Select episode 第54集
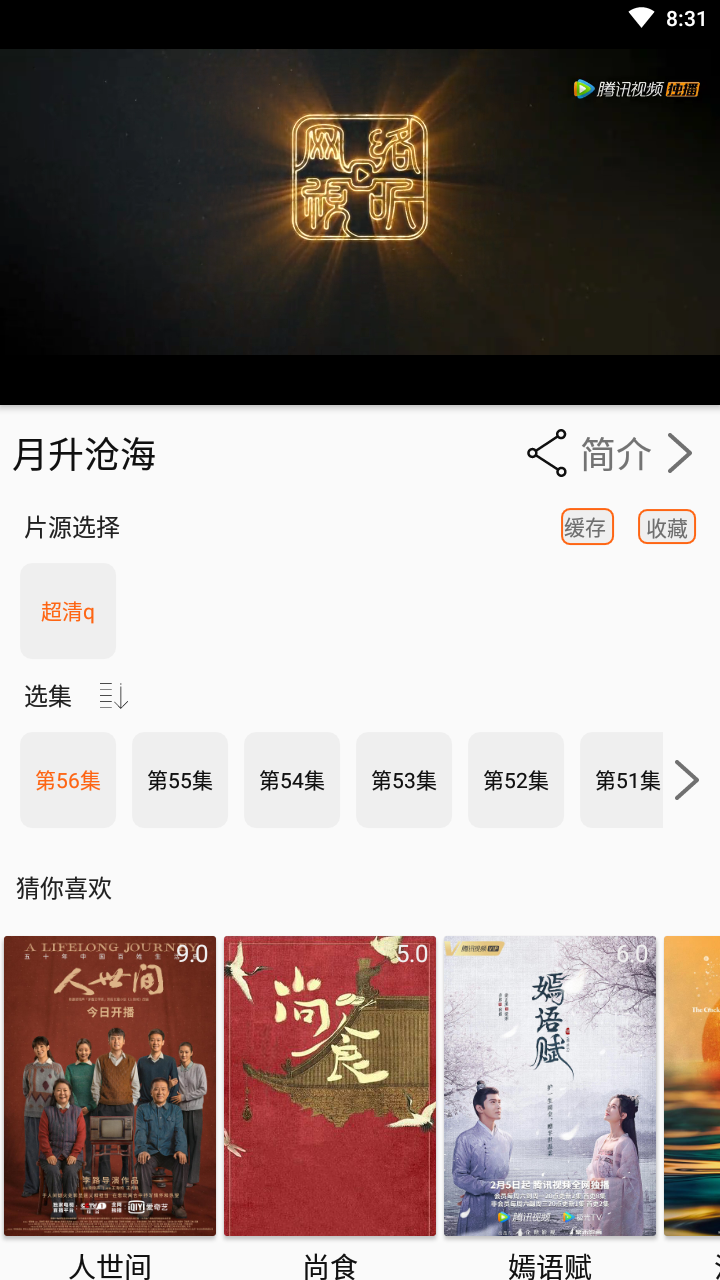The height and width of the screenshot is (1280, 720). [x=292, y=780]
